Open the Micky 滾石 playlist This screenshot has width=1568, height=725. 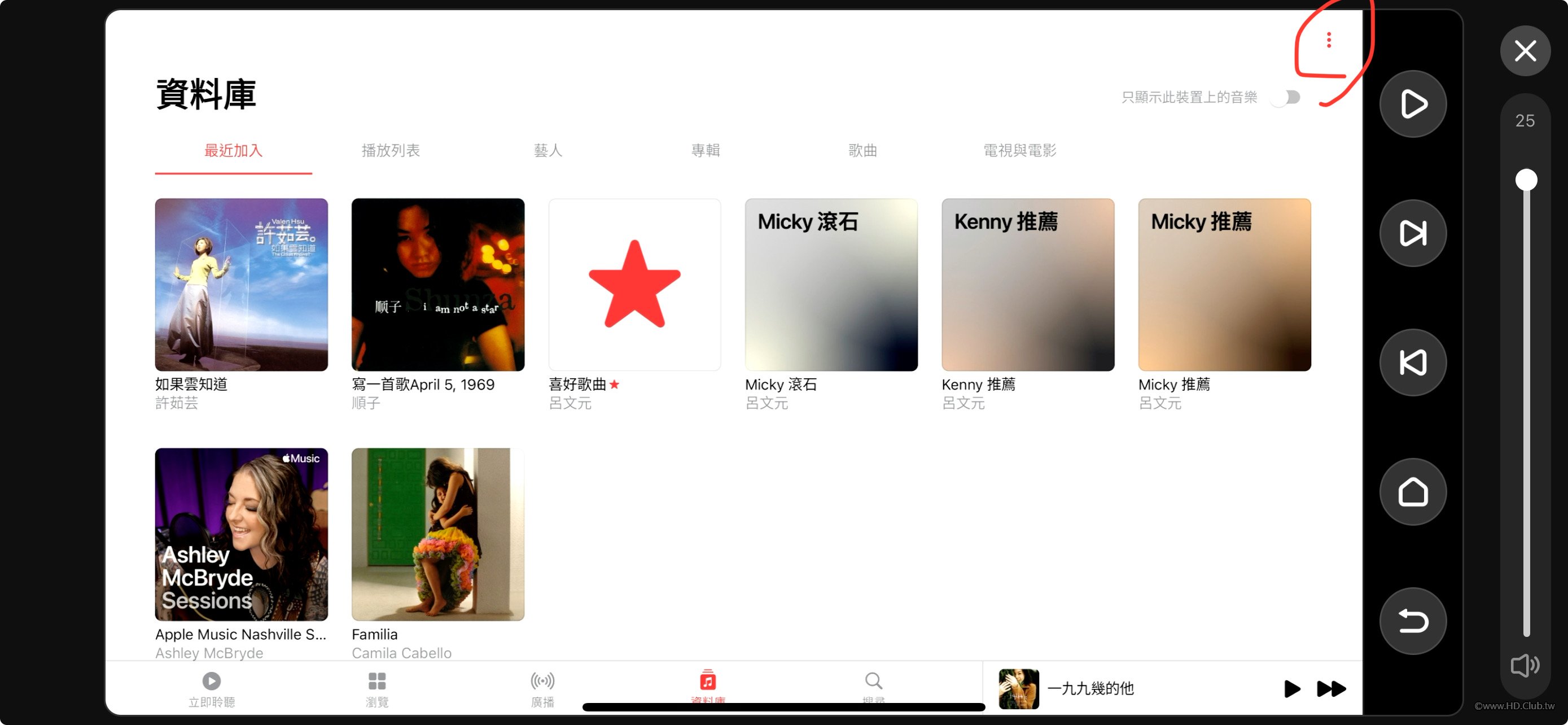(x=831, y=284)
